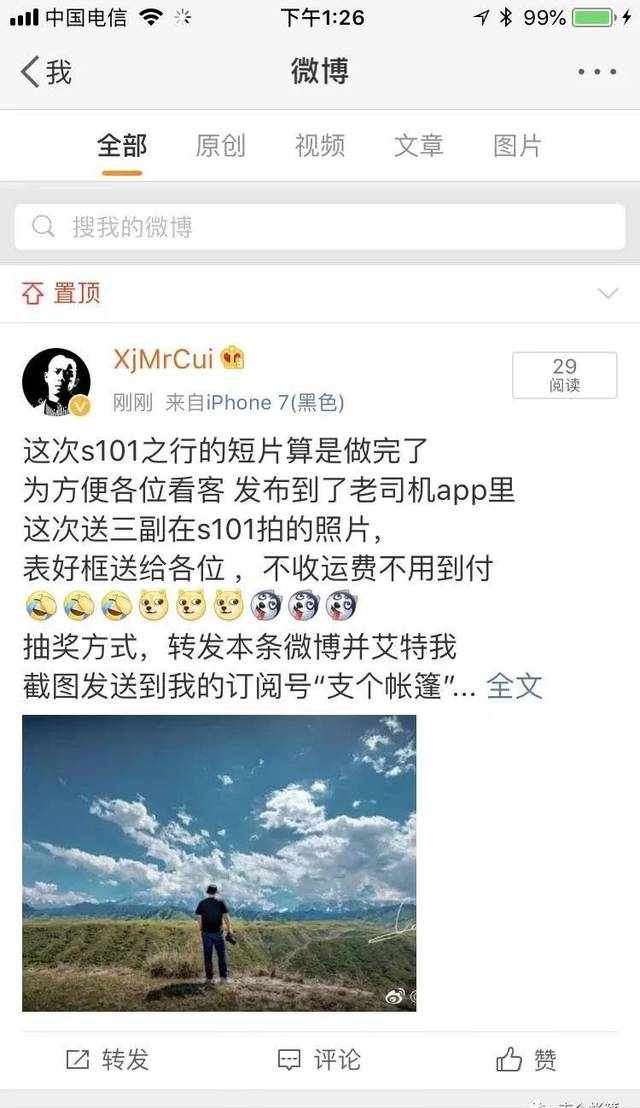This screenshot has width=640, height=1108.
Task: Expand the chevron beside 置顶
Action: [608, 293]
